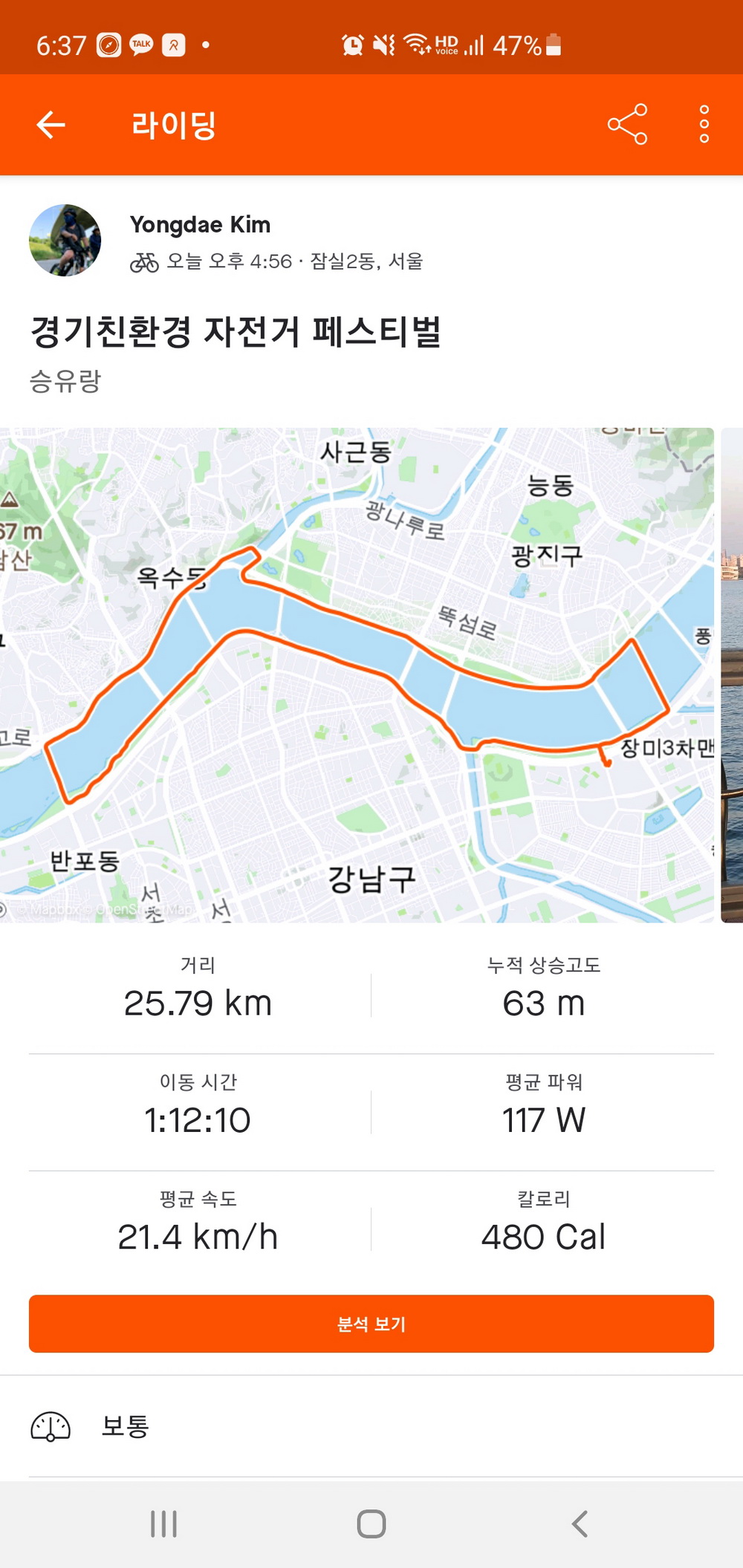This screenshot has width=743, height=1568.
Task: Tap the athlete name Yongdae Kim
Action: [200, 224]
